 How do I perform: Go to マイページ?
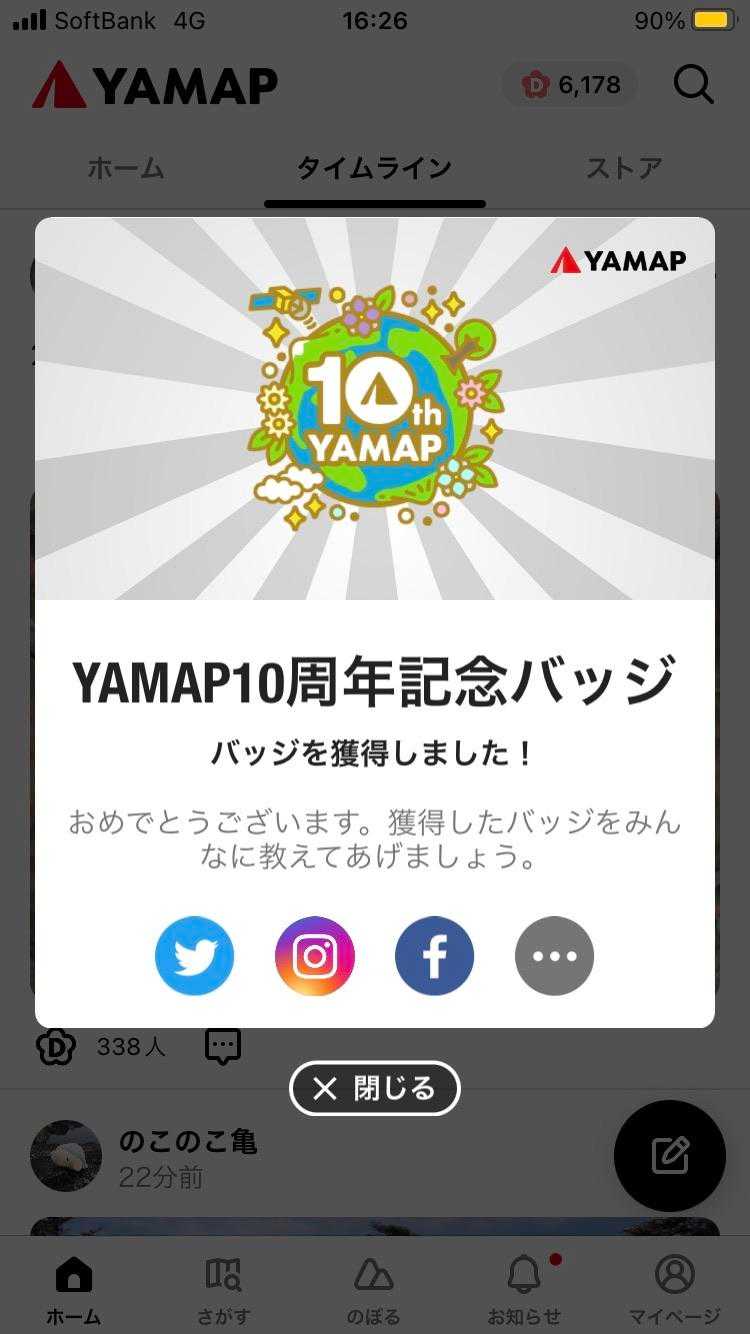(674, 1288)
